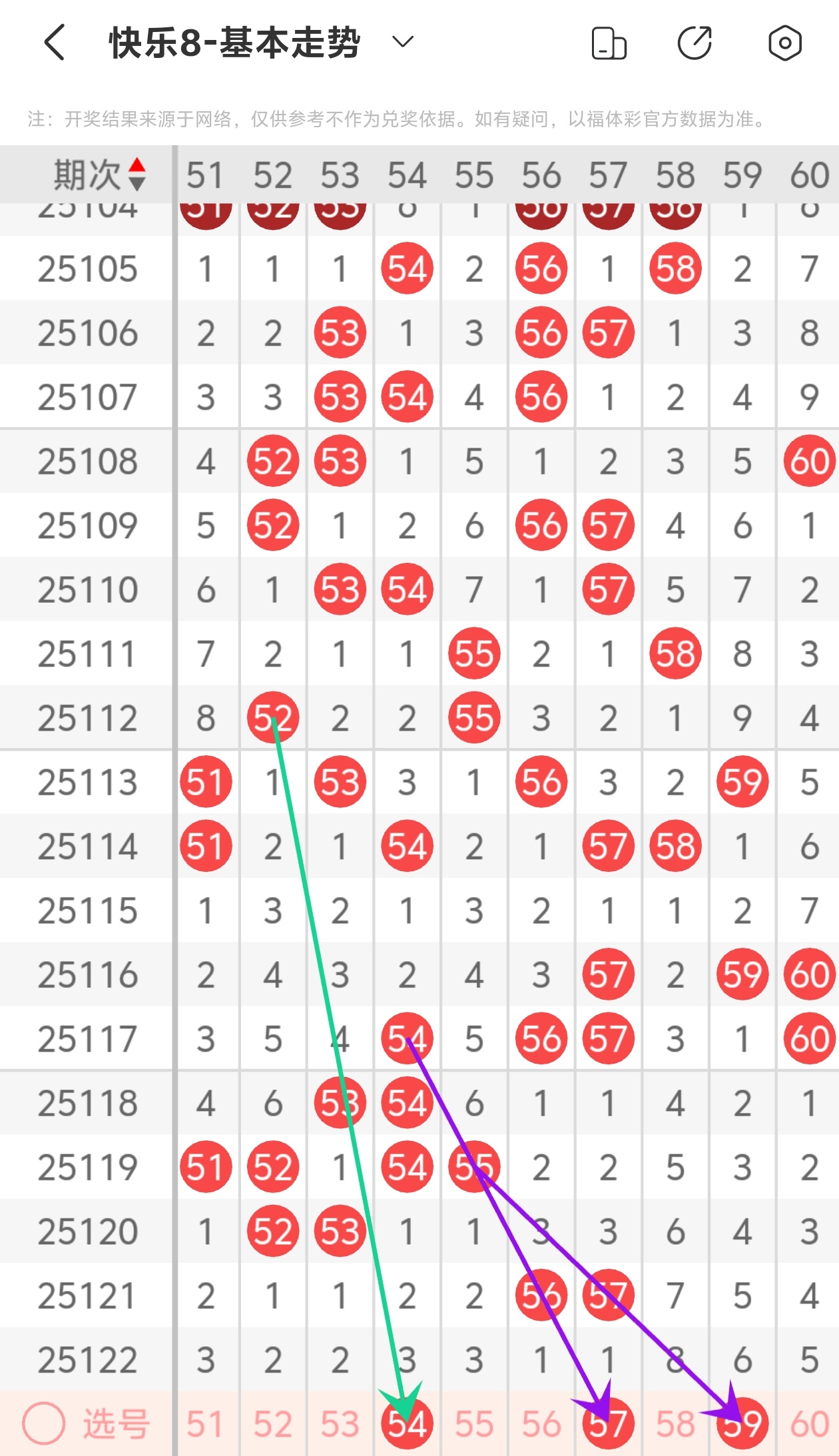Share this trend chart
839x1456 pixels.
point(695,44)
